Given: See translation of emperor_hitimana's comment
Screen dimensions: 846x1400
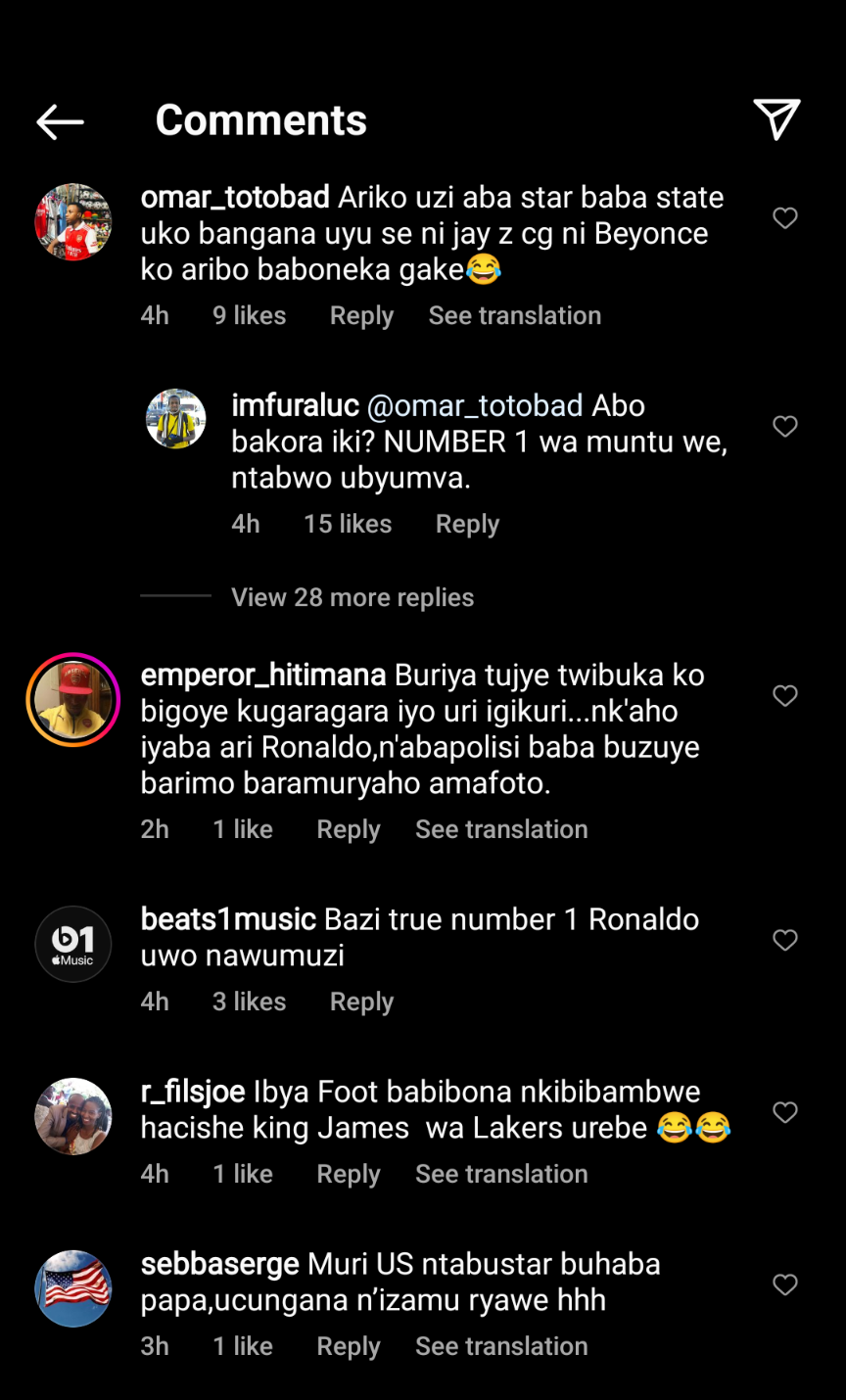Looking at the screenshot, I should [501, 829].
